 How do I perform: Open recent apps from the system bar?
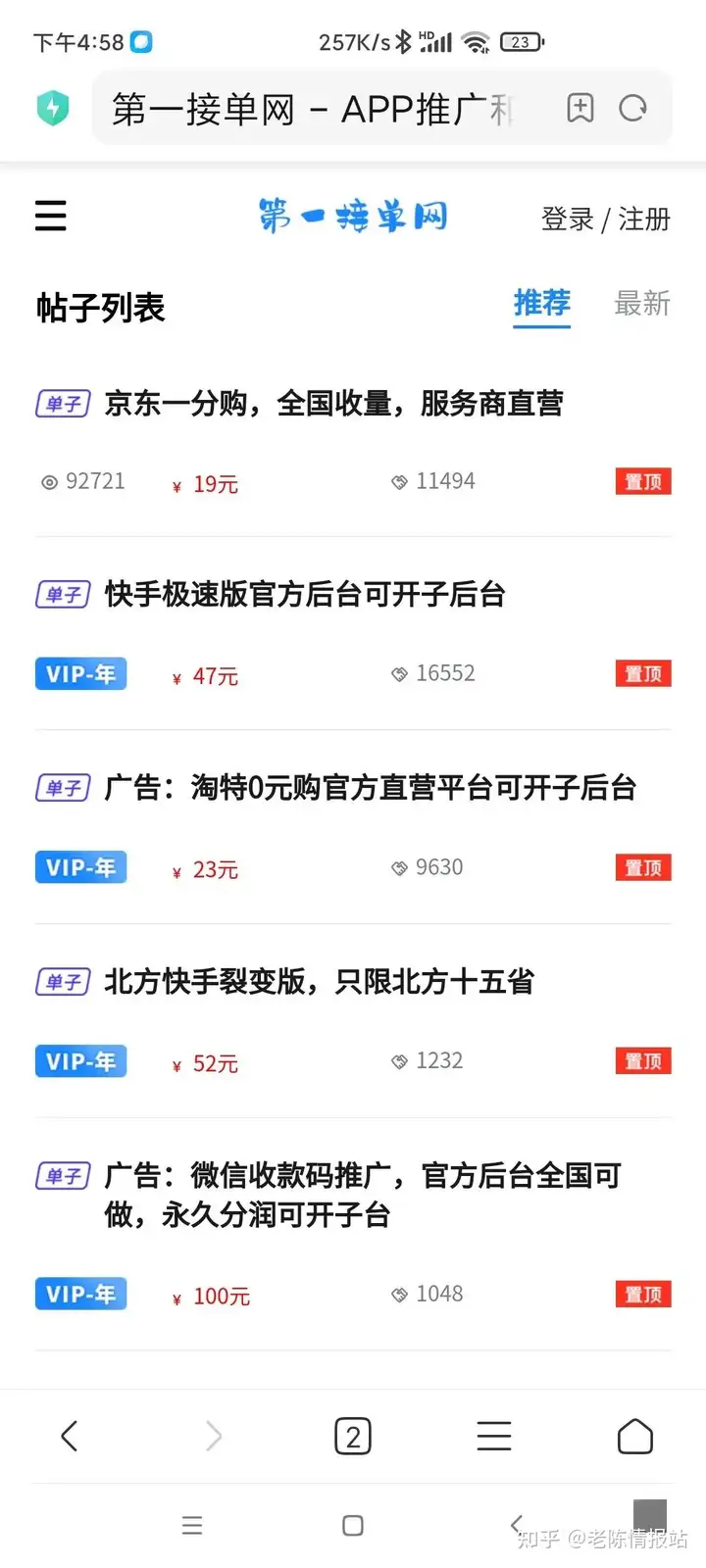coord(192,1526)
